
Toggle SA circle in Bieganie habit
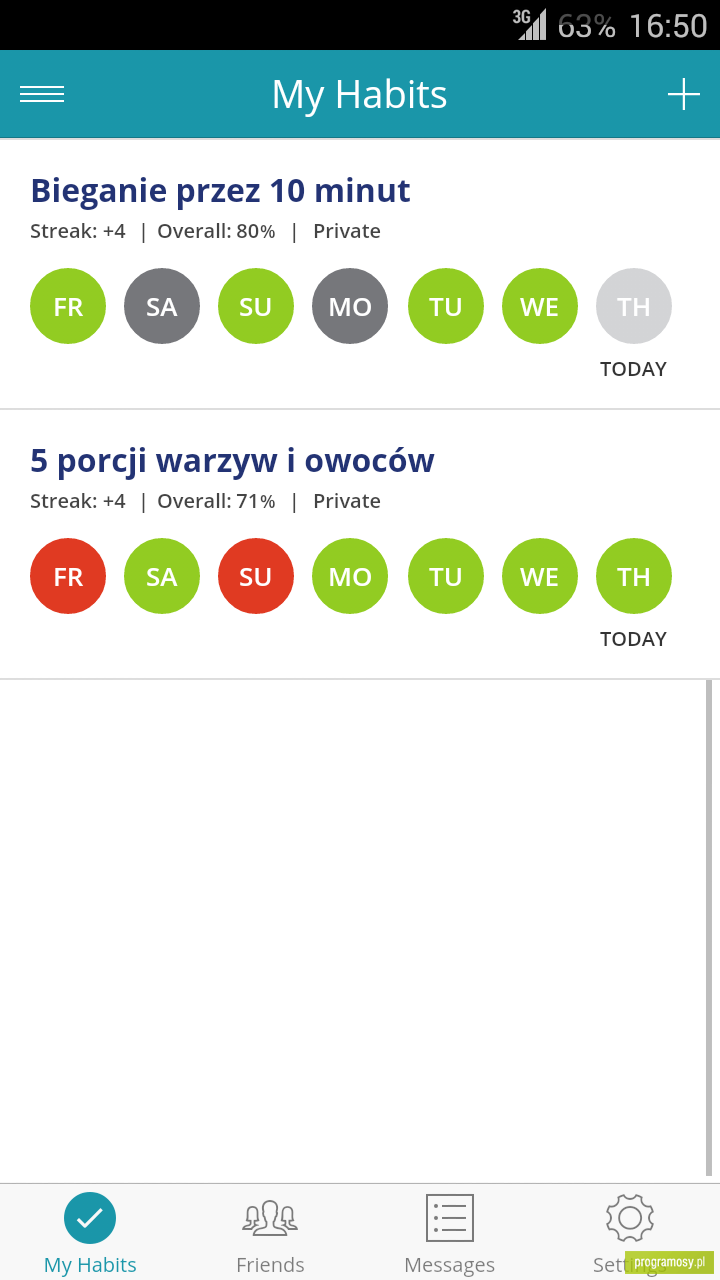(x=162, y=306)
